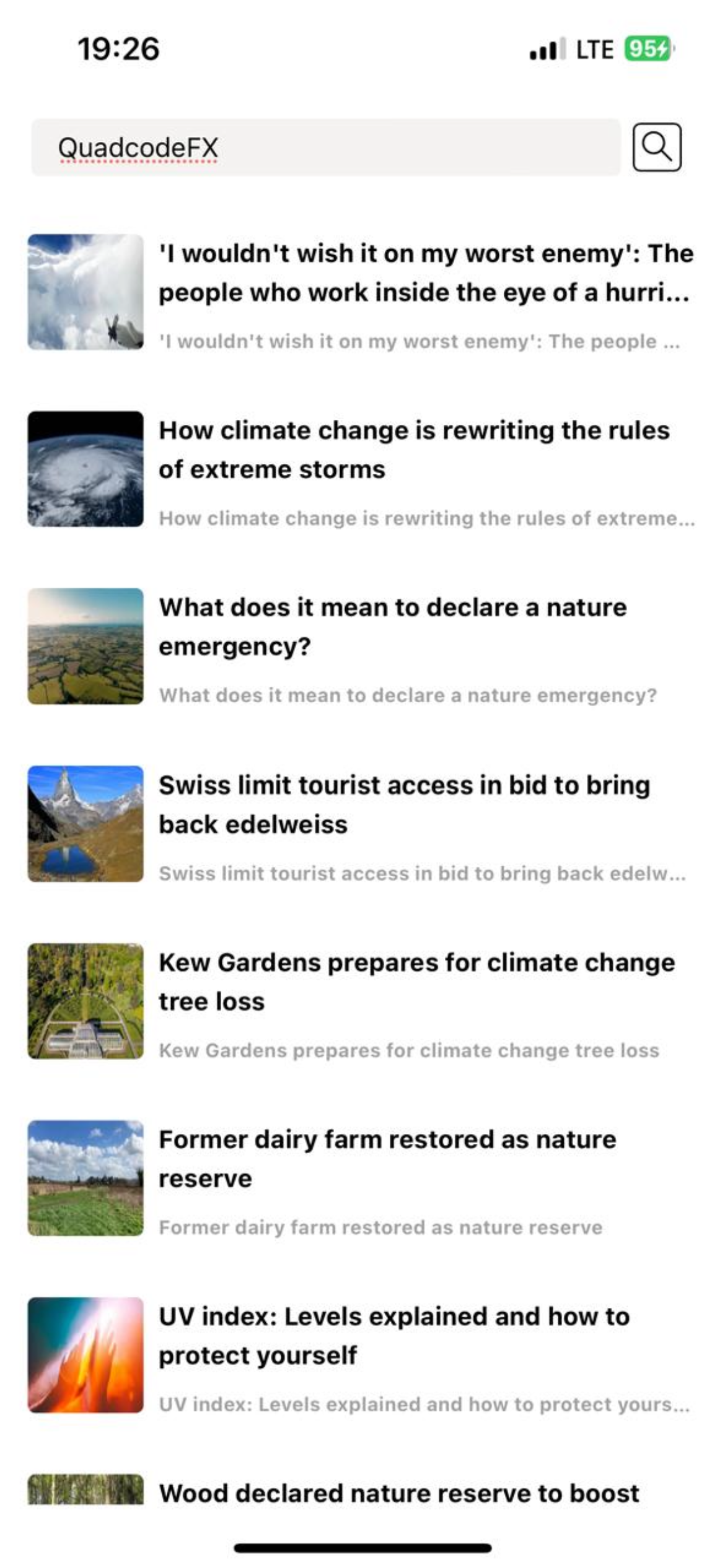Read the UV index levels explained article
The image size is (725, 1568).
394,1336
